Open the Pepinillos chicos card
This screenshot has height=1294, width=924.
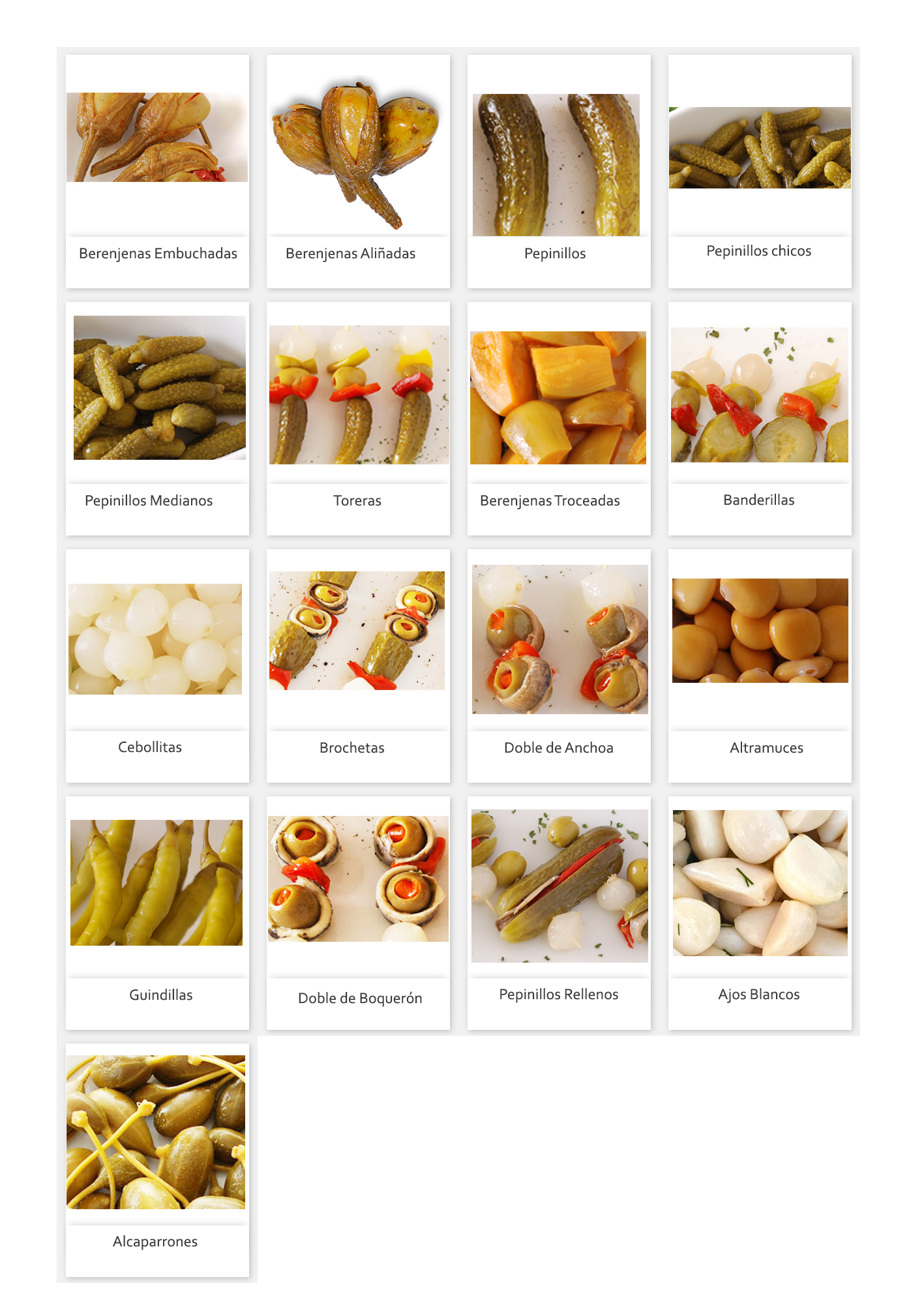(x=760, y=171)
